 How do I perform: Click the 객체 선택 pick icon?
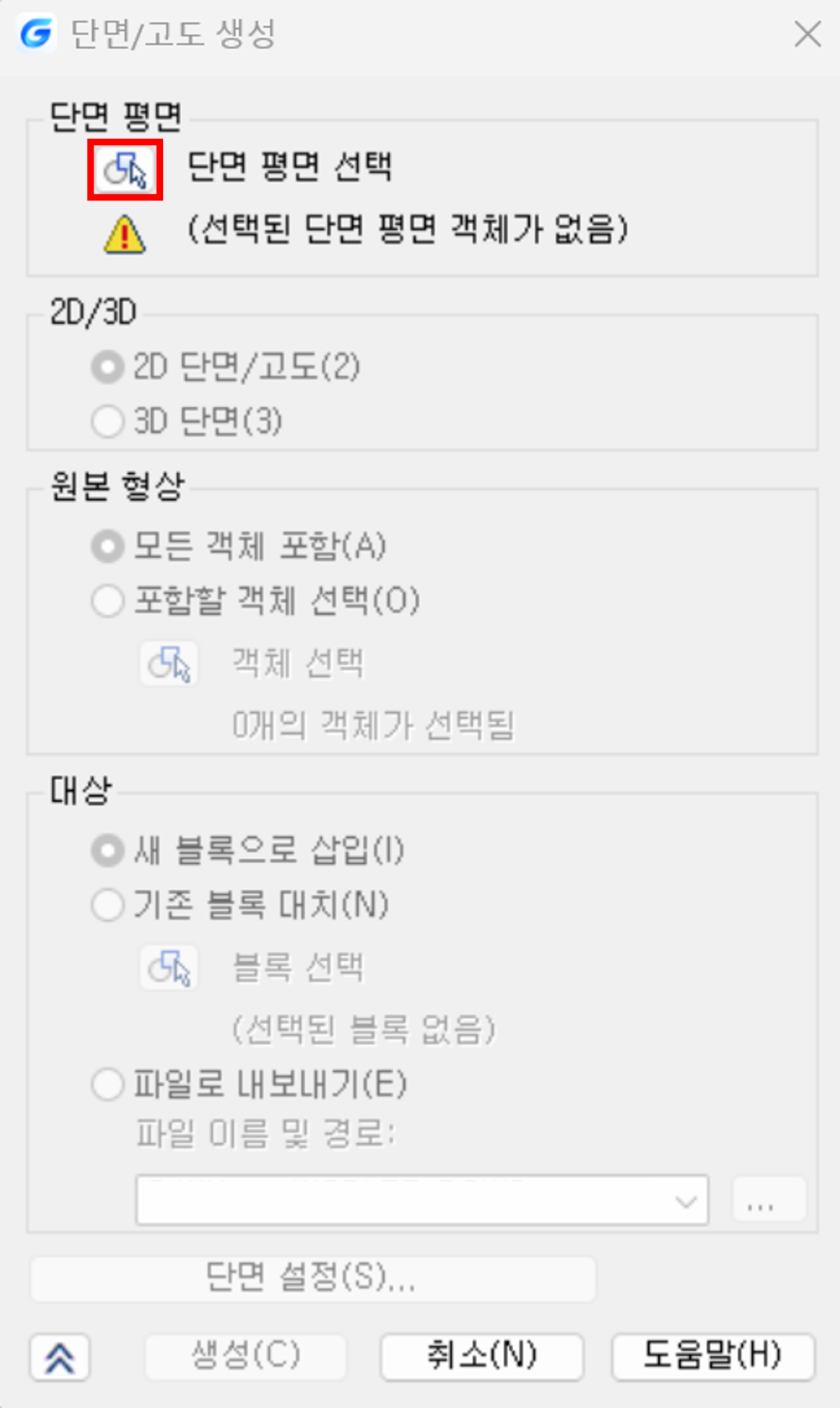[x=169, y=663]
